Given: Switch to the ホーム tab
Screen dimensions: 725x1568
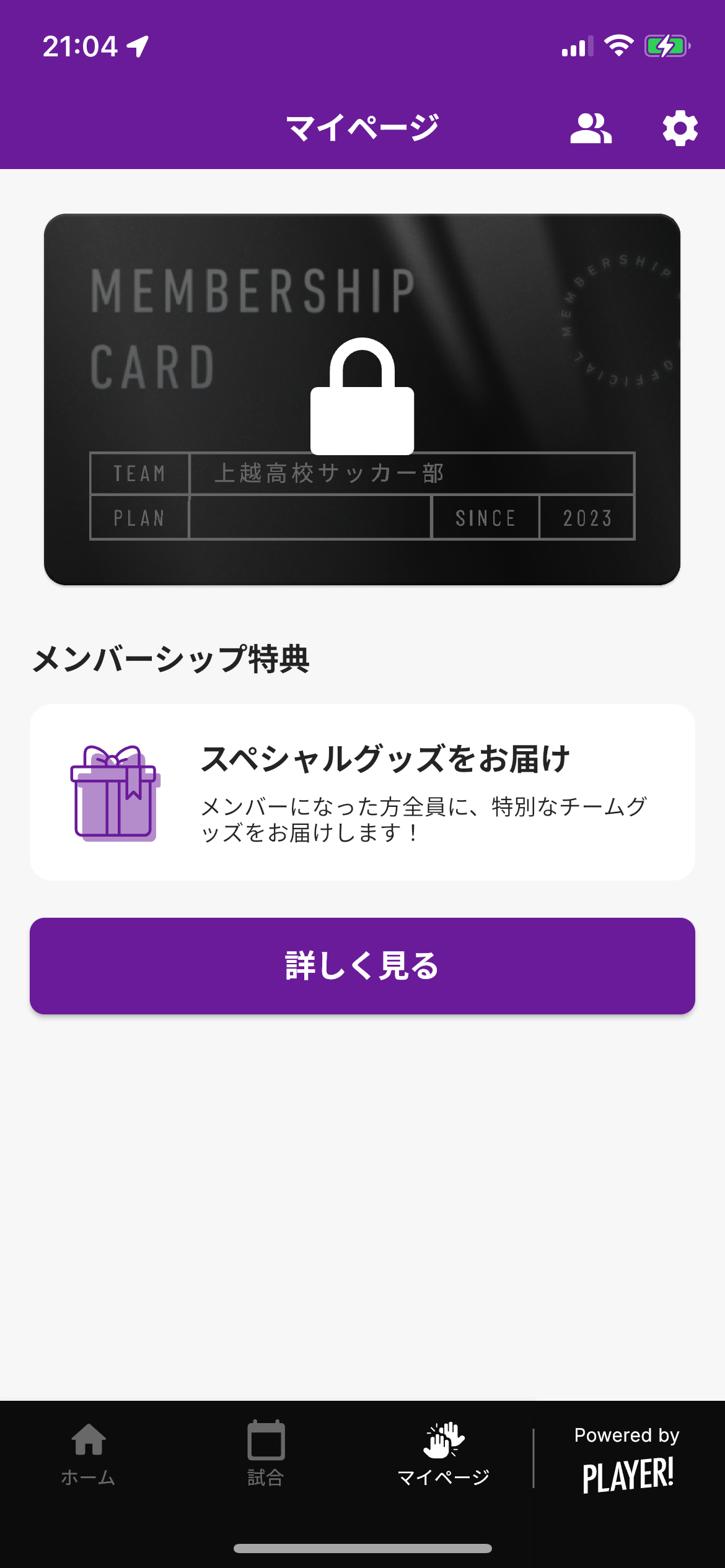Looking at the screenshot, I should [89, 1452].
